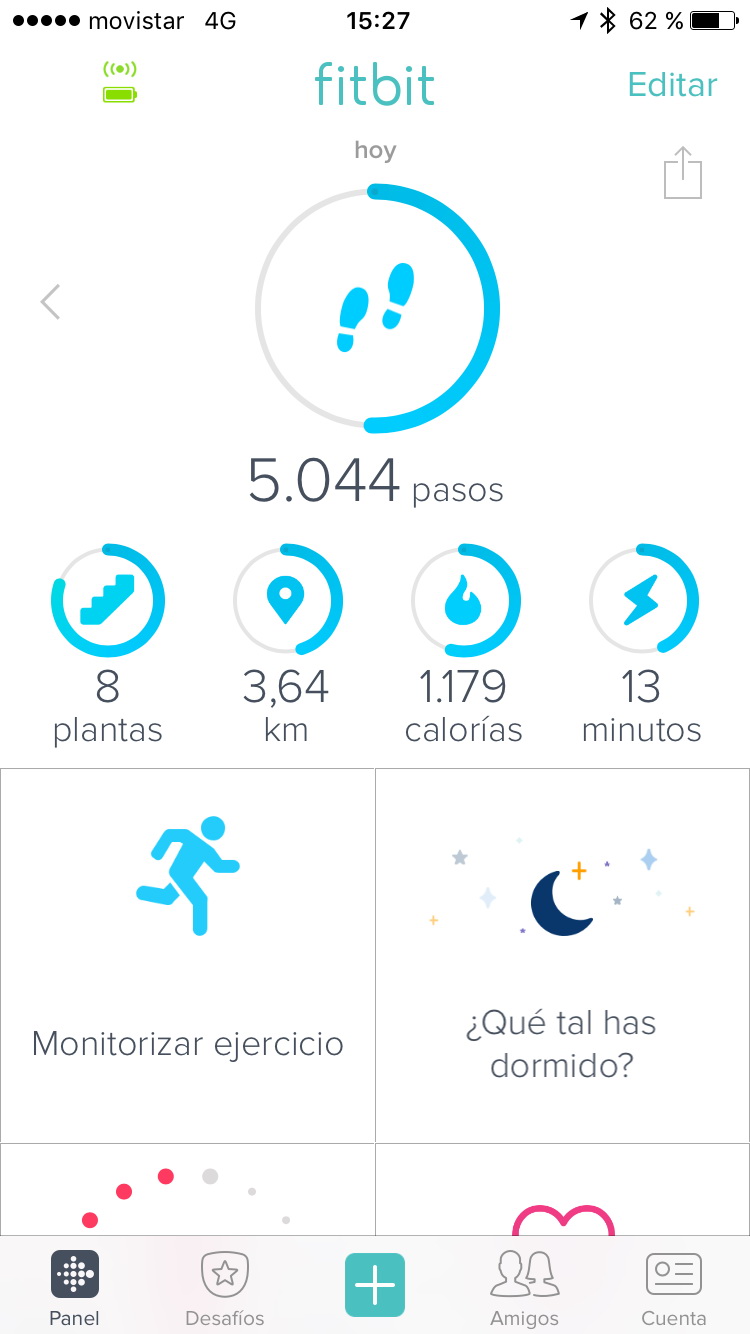The width and height of the screenshot is (750, 1334).
Task: Select the ¿Qué tal has dormido? sleep tile
Action: coord(562,955)
